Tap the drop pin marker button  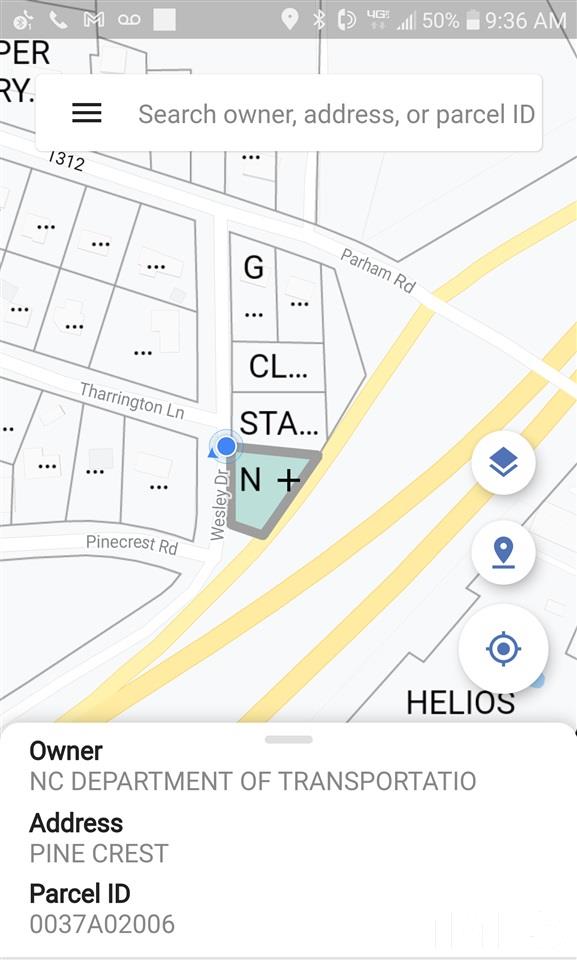click(x=503, y=552)
